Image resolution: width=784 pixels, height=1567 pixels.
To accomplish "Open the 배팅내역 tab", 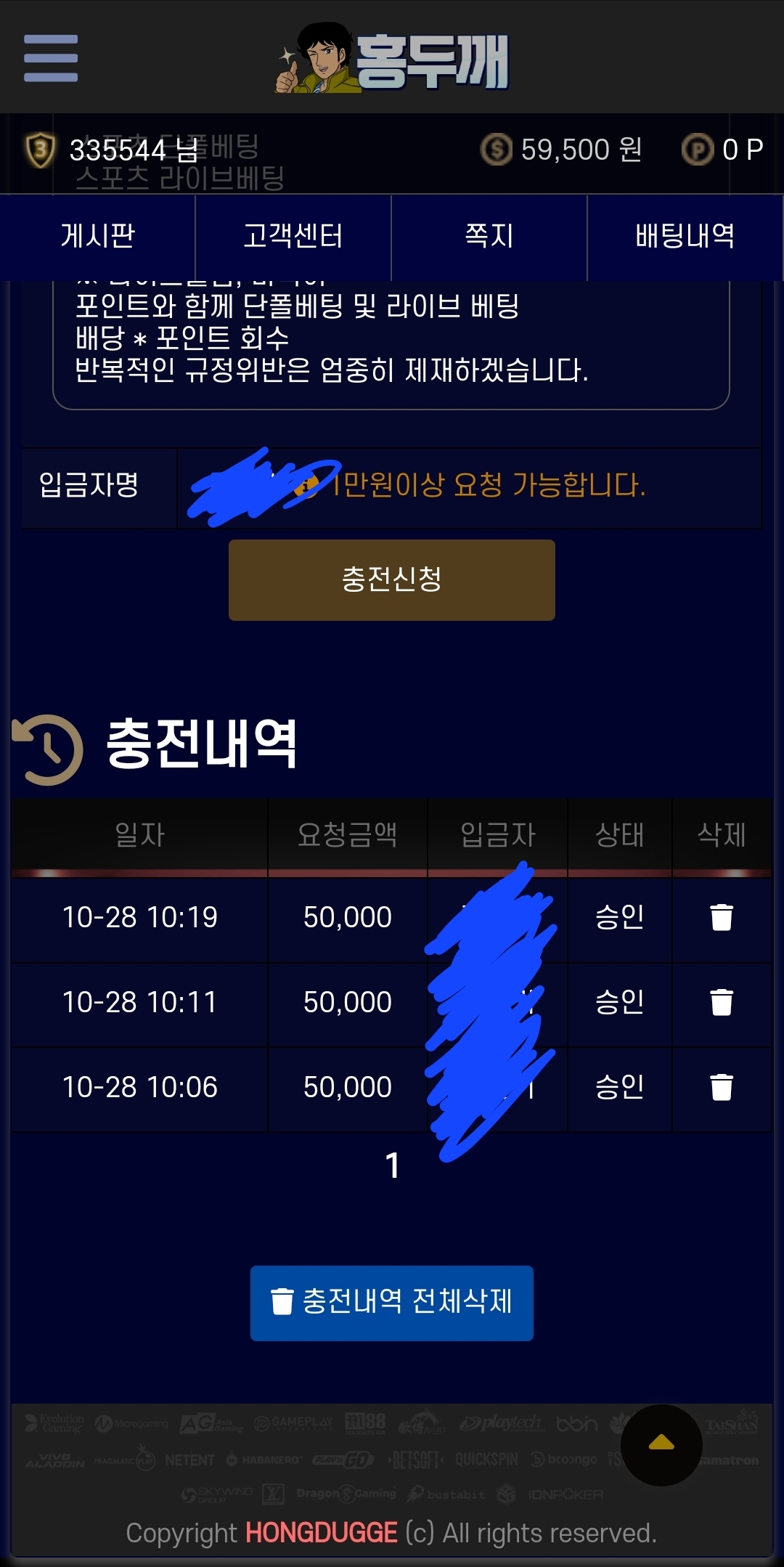I will tap(685, 236).
